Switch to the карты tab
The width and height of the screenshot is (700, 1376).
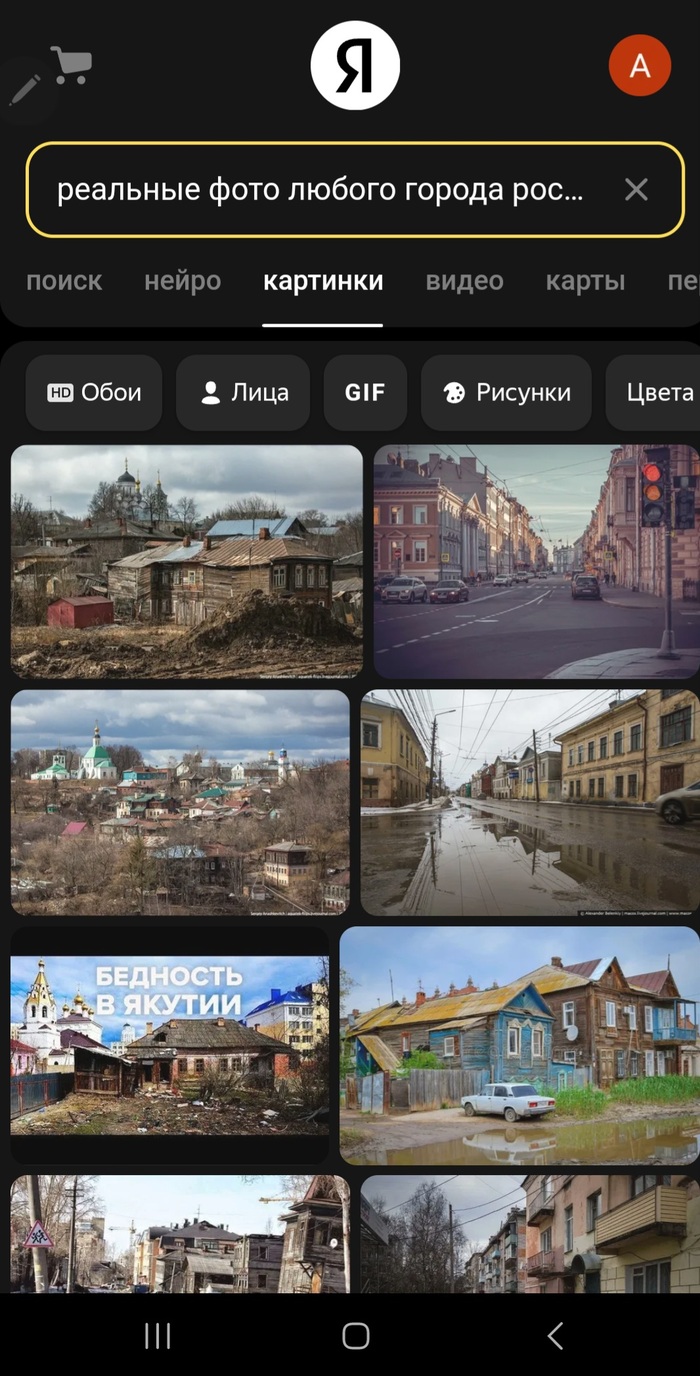[585, 281]
